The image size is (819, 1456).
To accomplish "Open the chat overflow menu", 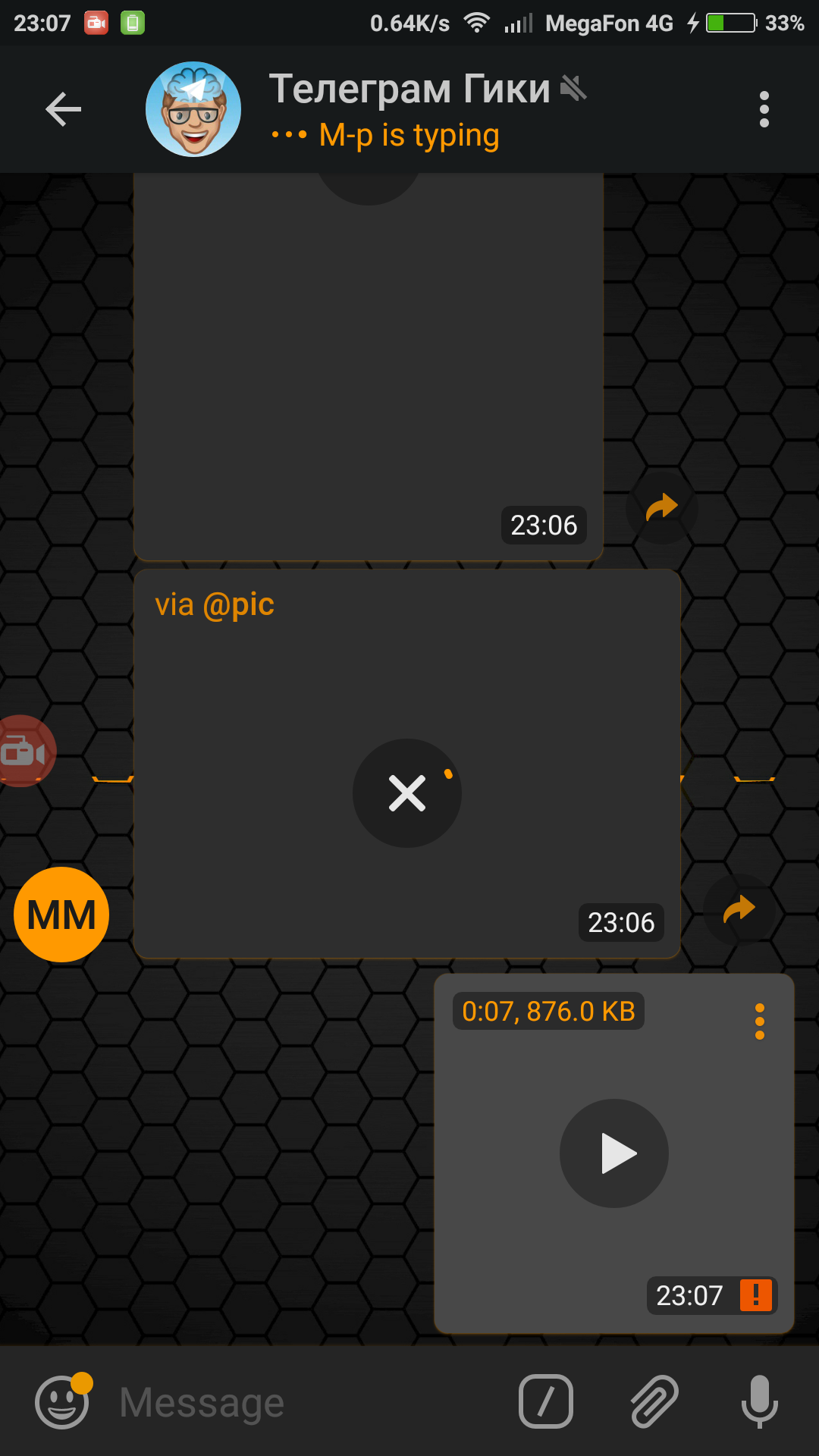I will (764, 110).
